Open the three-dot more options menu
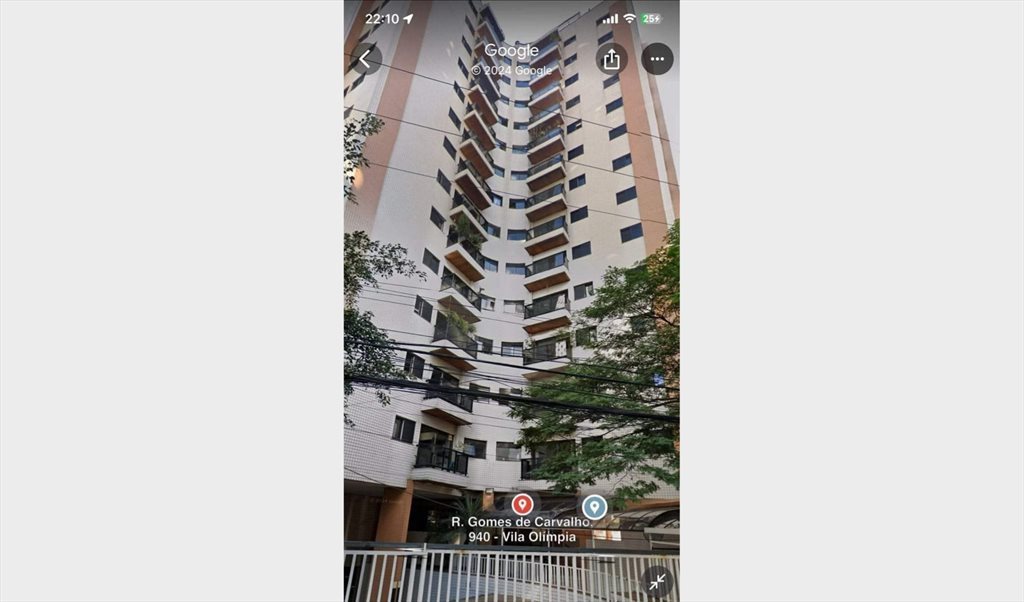 (657, 59)
